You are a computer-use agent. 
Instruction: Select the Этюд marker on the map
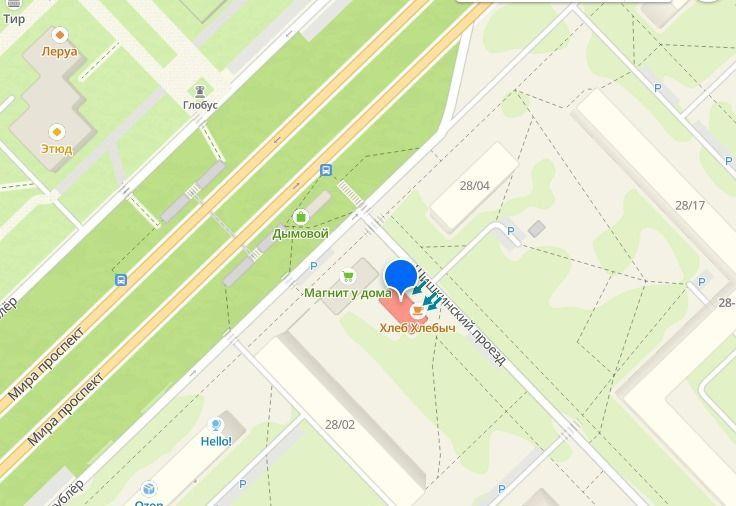57,132
